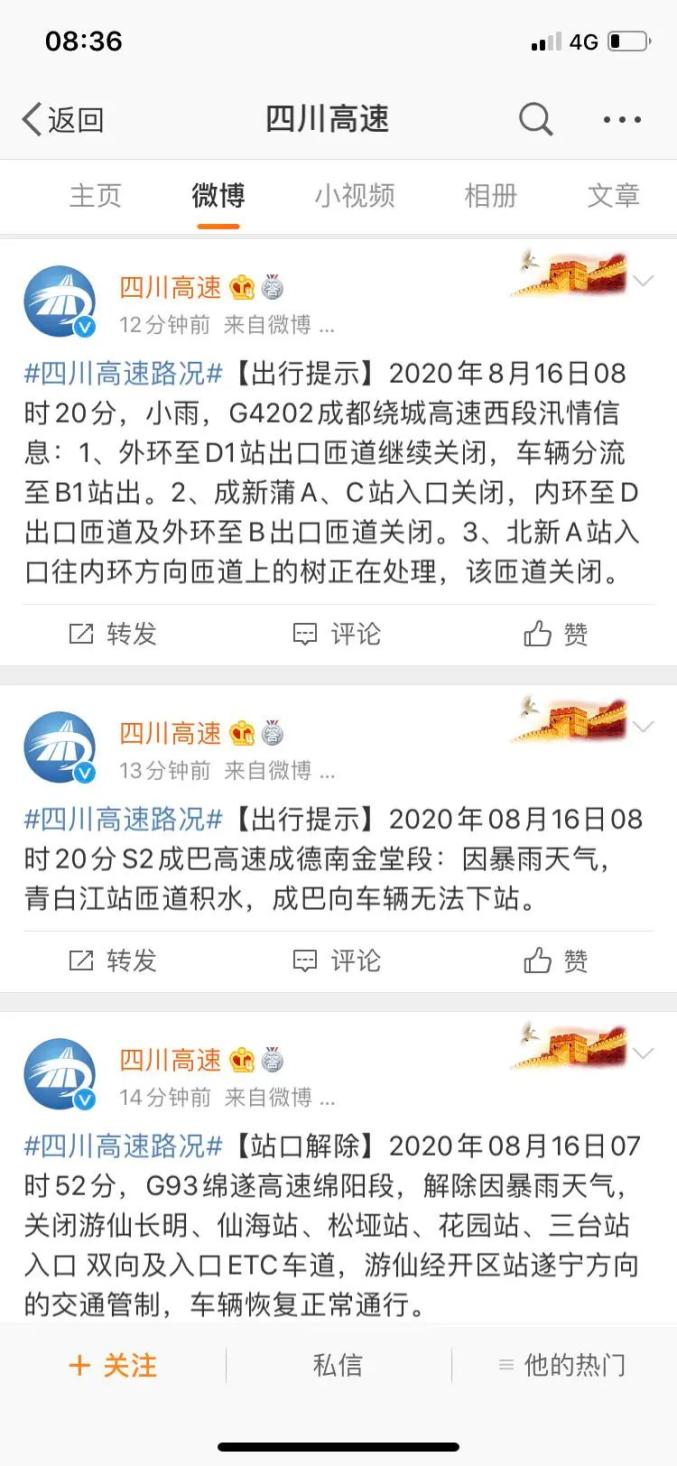This screenshot has height=1466, width=677.
Task: Switch to the 主页 tab
Action: 95,195
